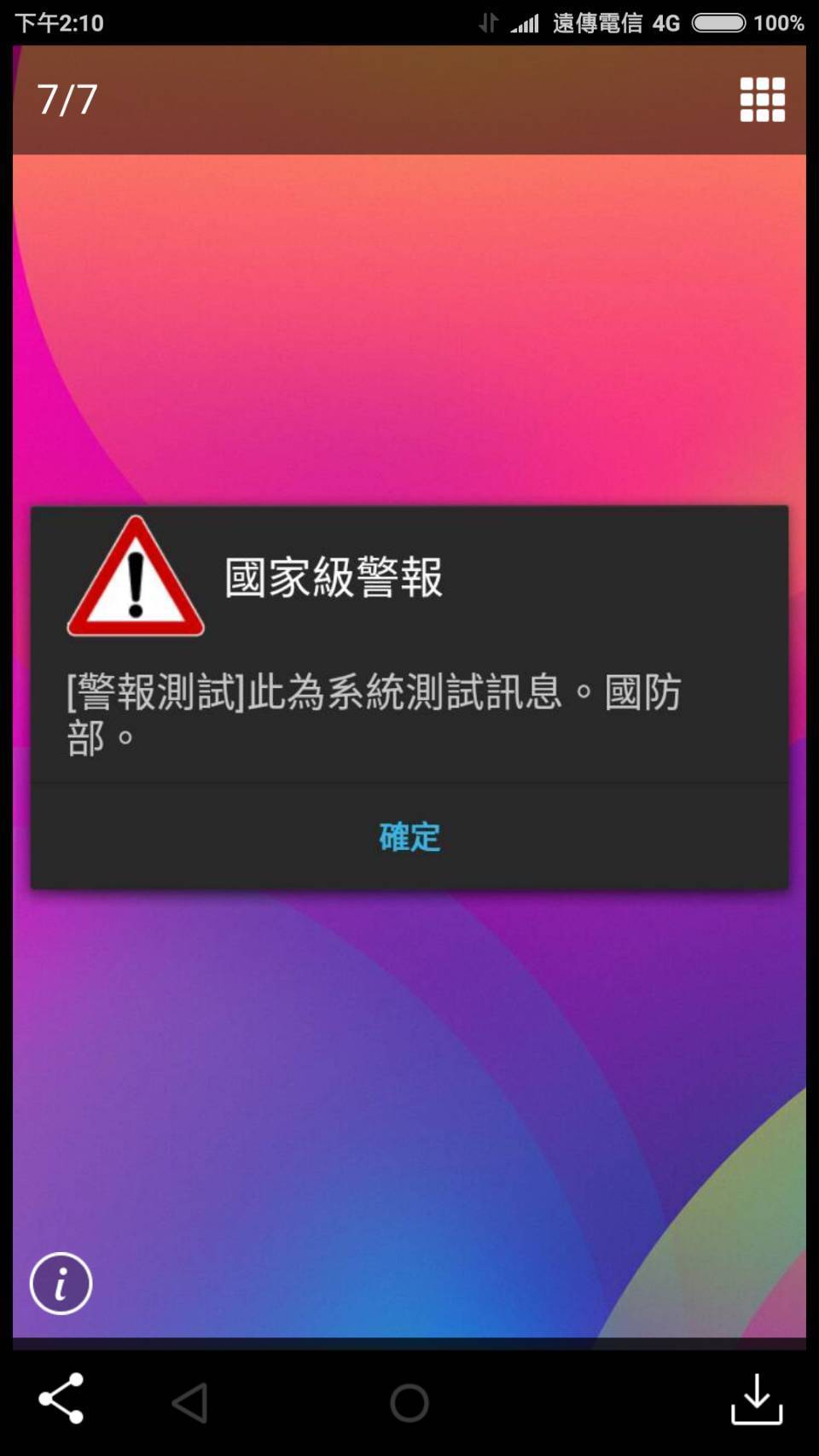Screen dimensions: 819x1456
Task: Share this image
Action: point(61,1398)
